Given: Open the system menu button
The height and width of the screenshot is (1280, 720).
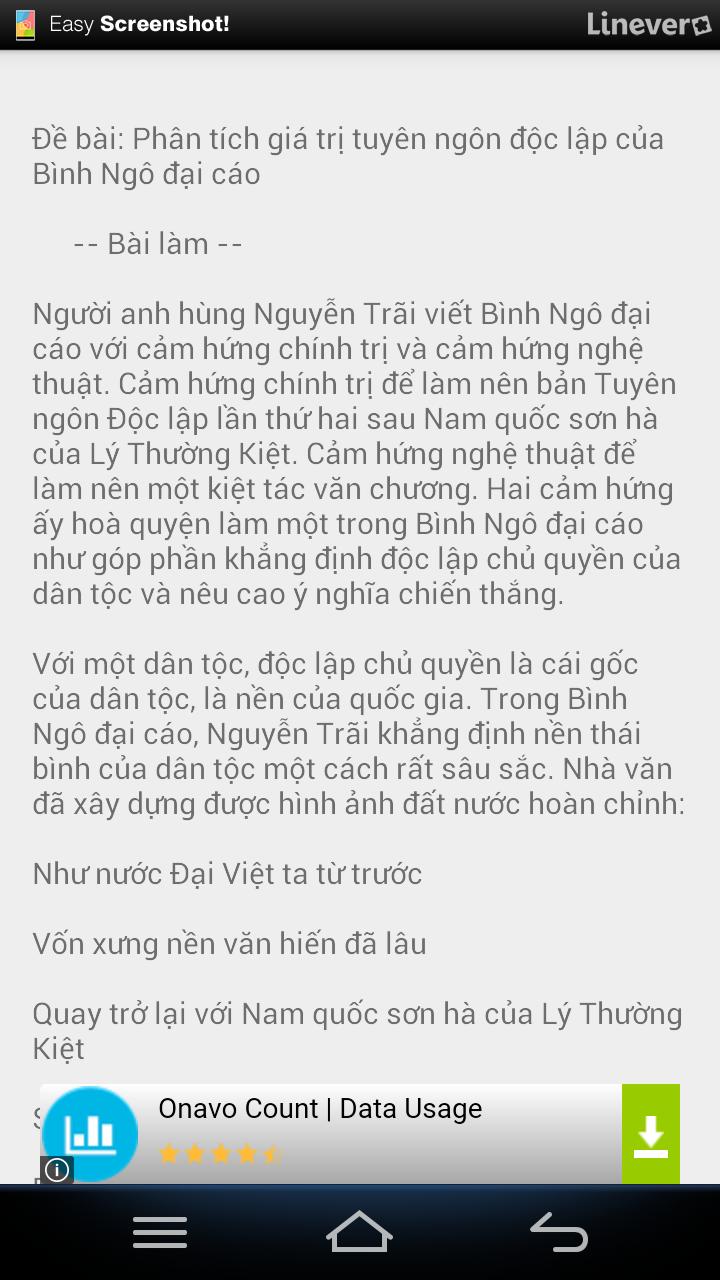Looking at the screenshot, I should [160, 1232].
